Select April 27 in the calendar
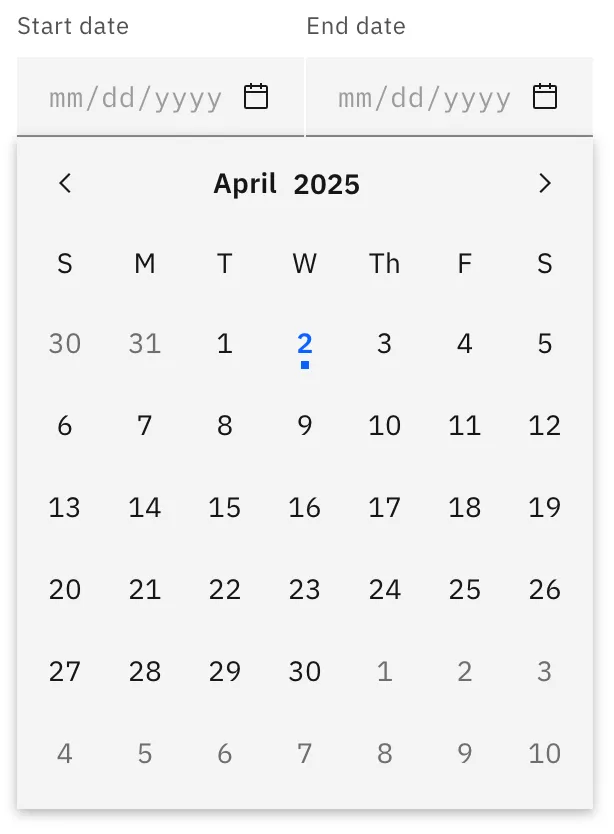The height and width of the screenshot is (834, 614). click(x=65, y=672)
